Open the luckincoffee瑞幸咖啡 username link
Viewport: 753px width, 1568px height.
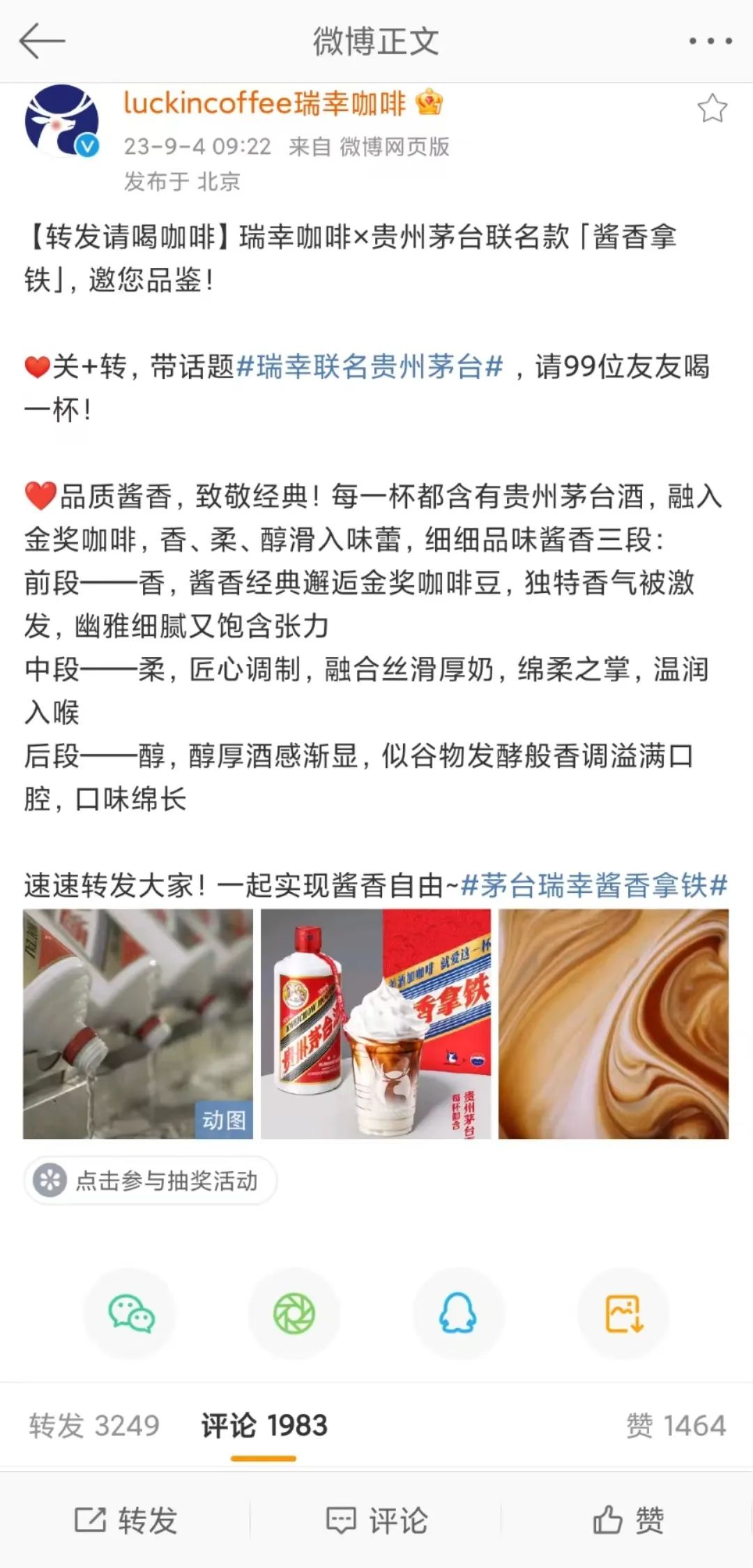point(265,104)
